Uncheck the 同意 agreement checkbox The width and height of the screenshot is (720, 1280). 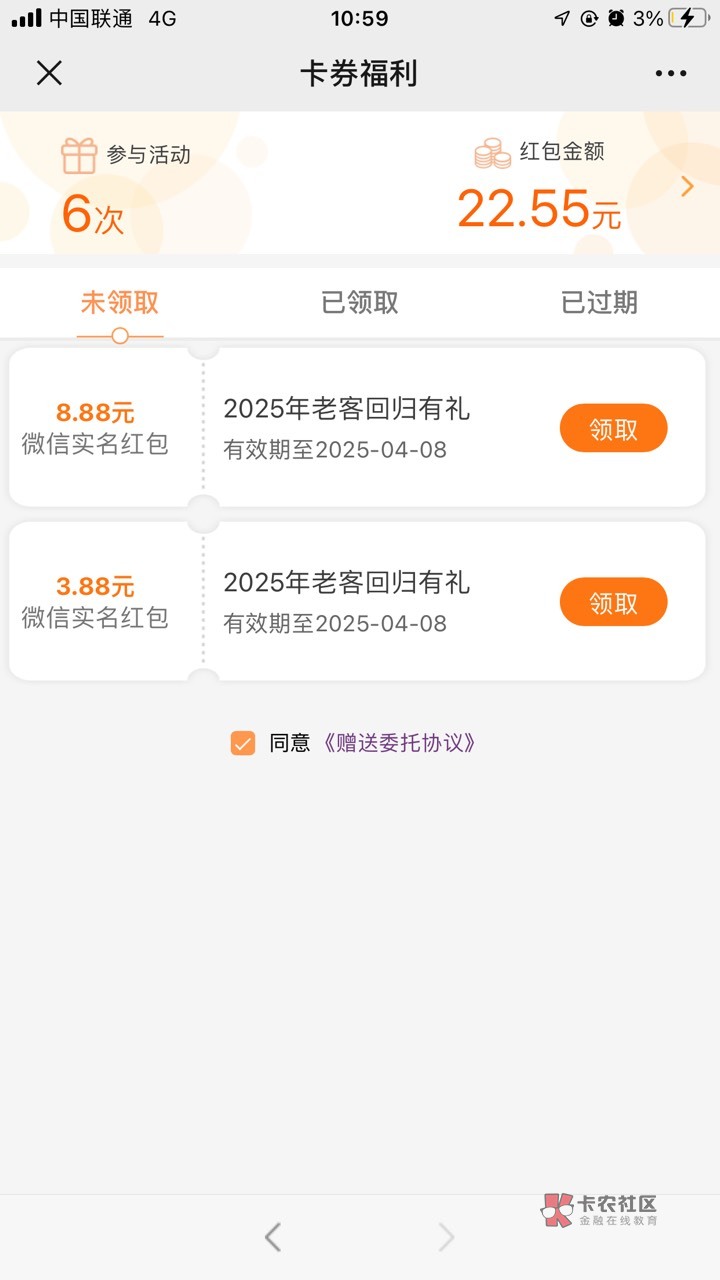point(243,743)
